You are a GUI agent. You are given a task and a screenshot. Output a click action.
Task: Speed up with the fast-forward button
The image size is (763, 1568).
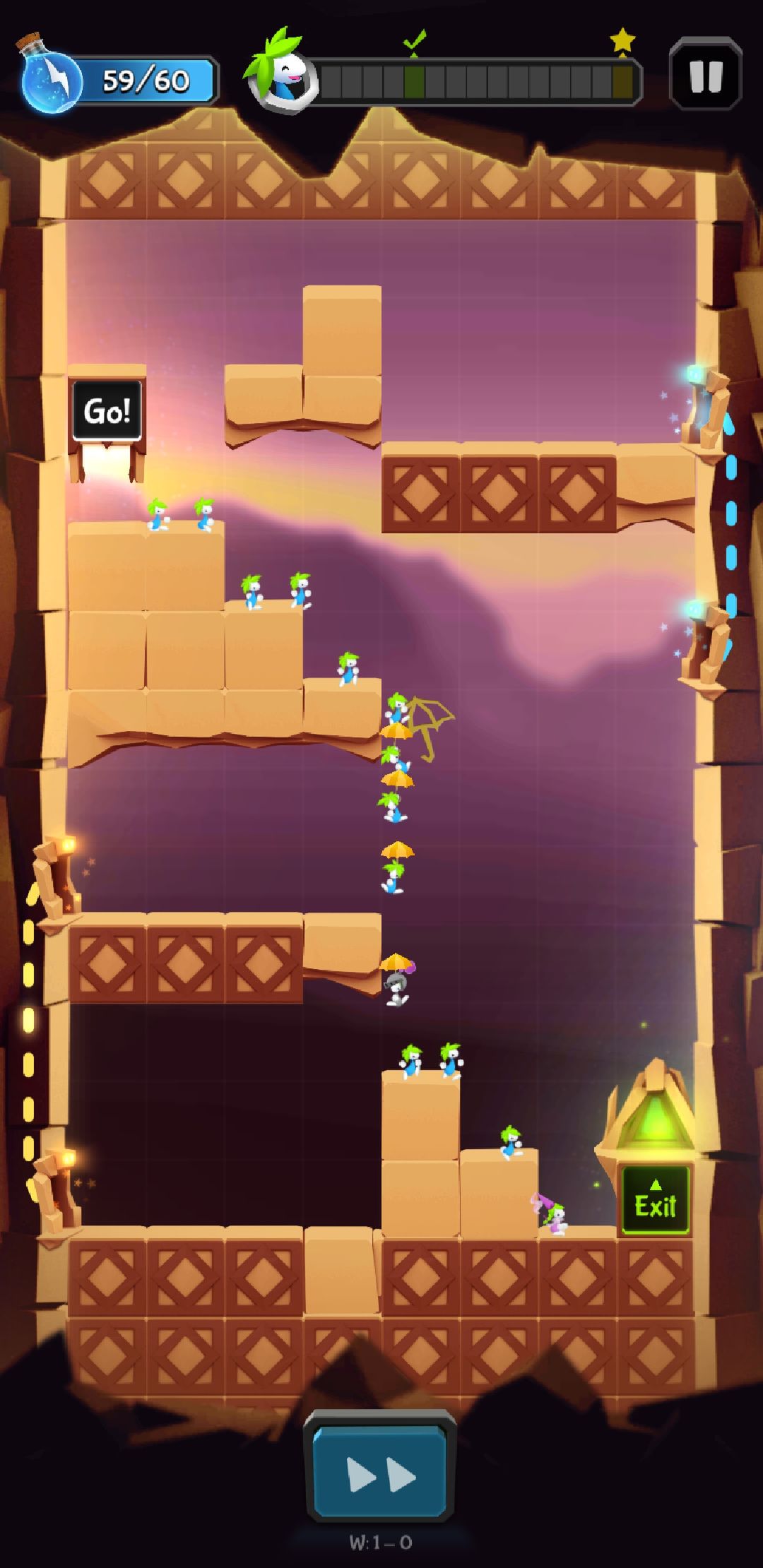coord(380,1475)
